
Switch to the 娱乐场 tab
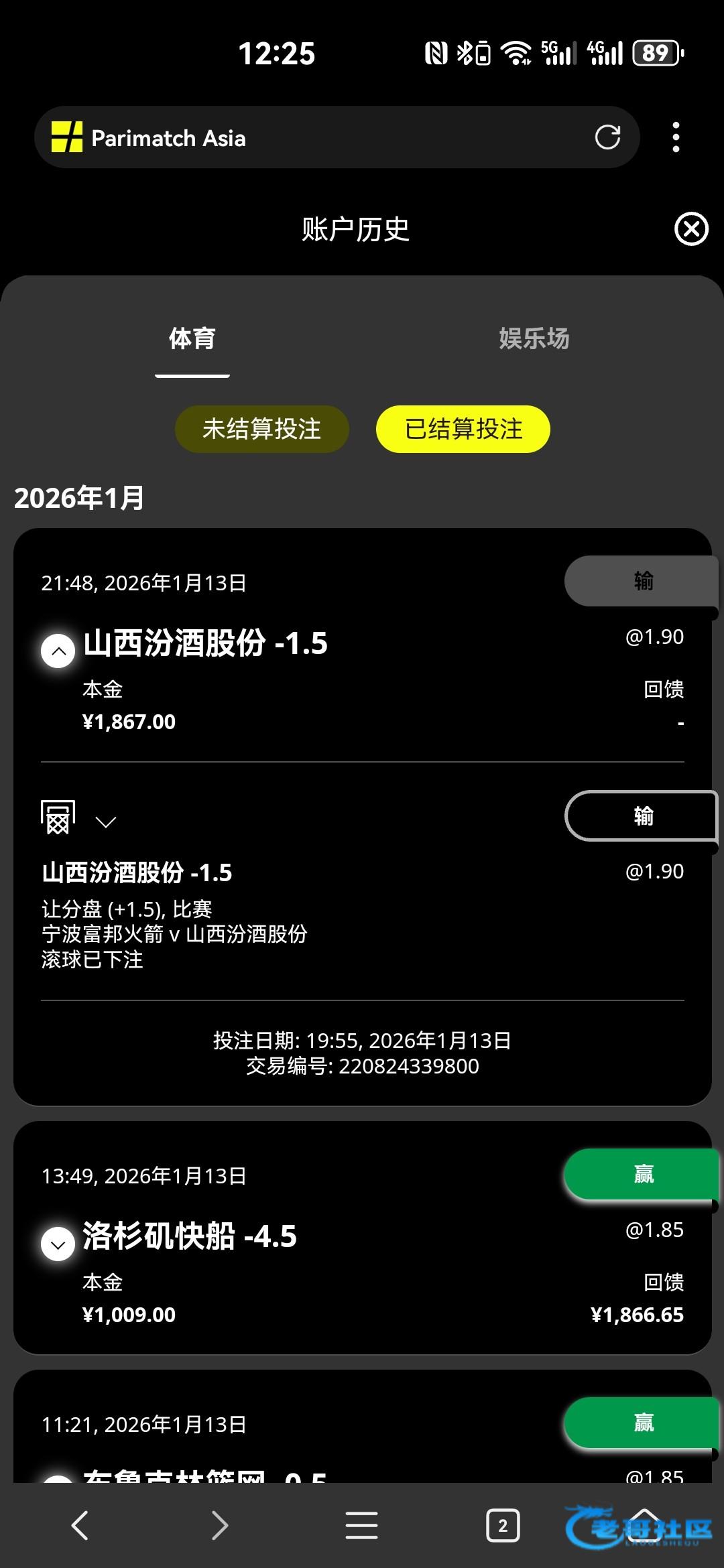coord(534,339)
